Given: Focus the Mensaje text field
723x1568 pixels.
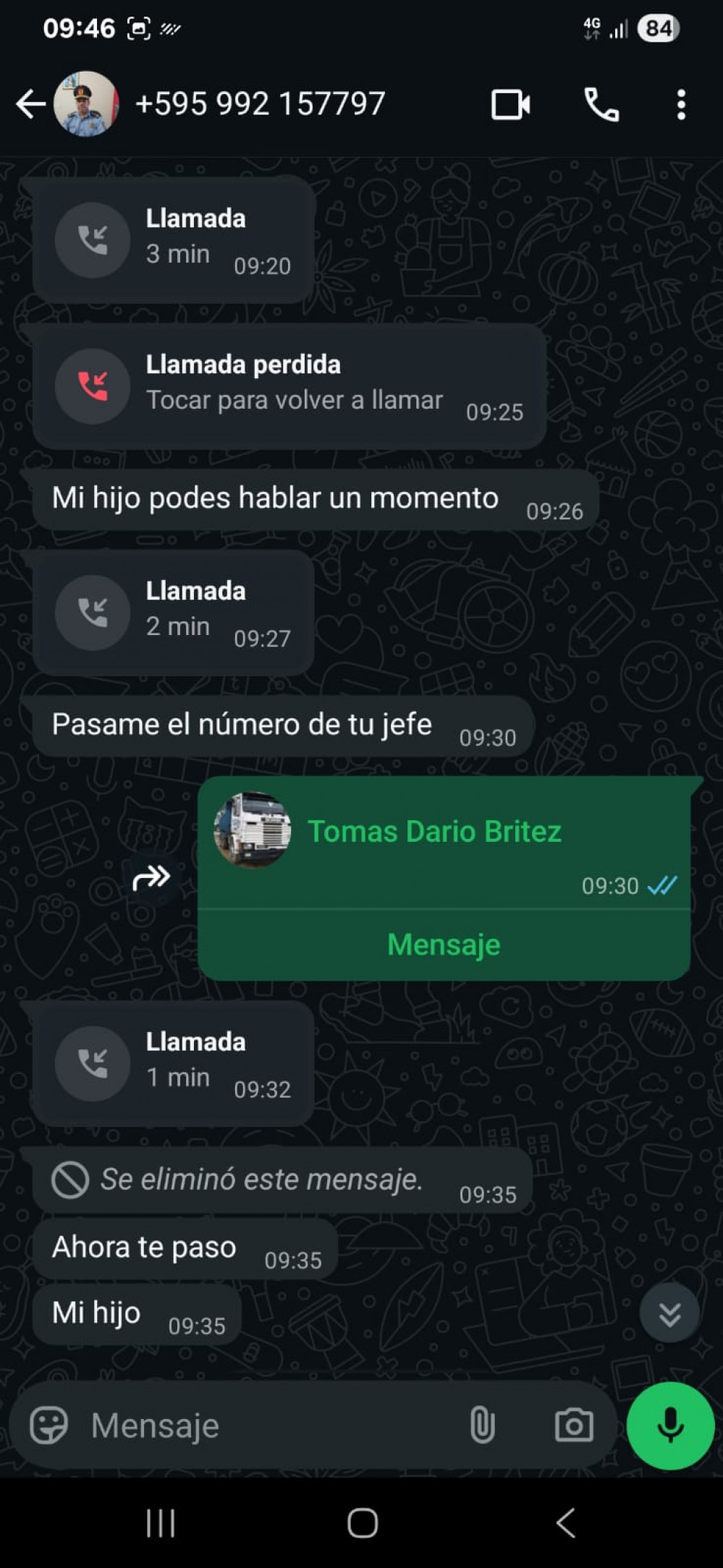Looking at the screenshot, I should [268, 1426].
